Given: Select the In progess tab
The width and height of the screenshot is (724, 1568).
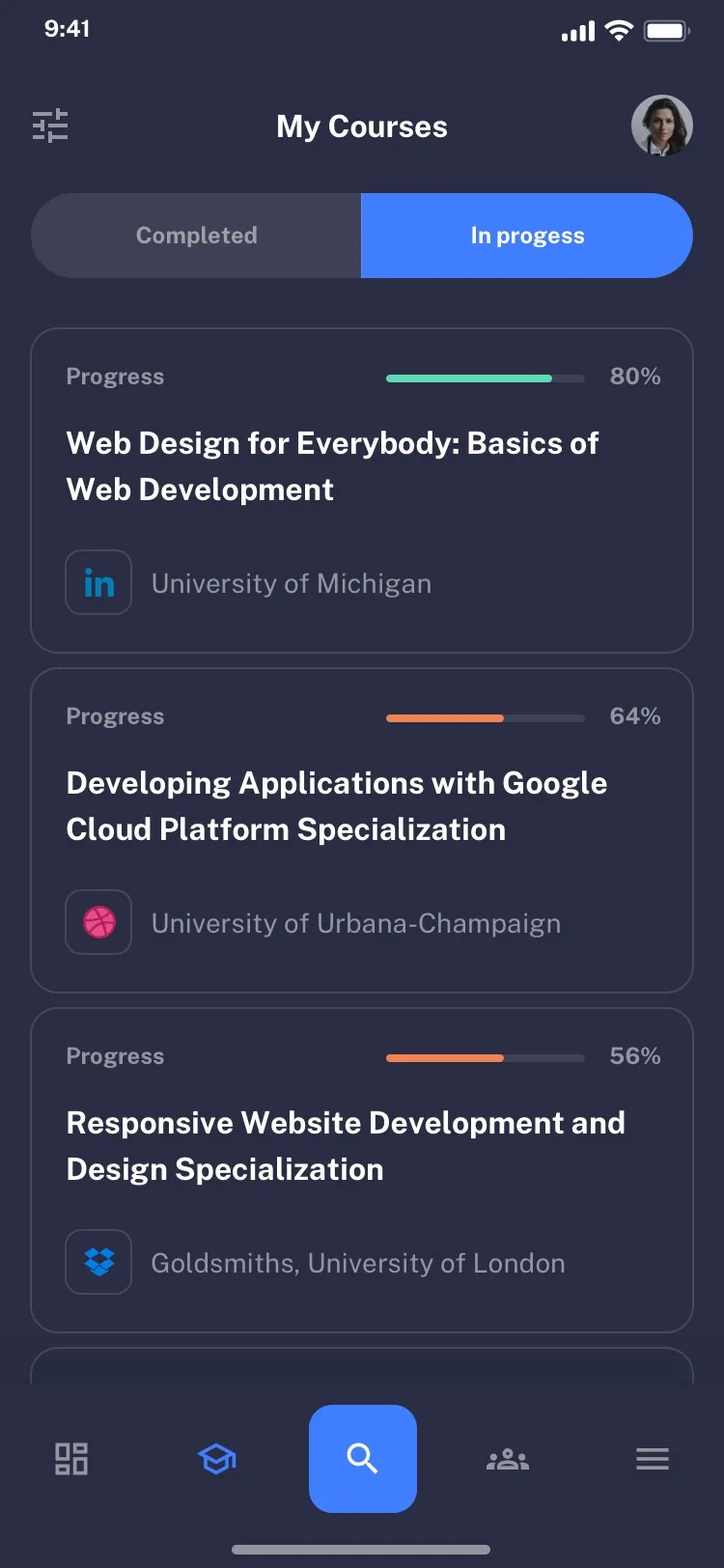Looking at the screenshot, I should click(527, 236).
